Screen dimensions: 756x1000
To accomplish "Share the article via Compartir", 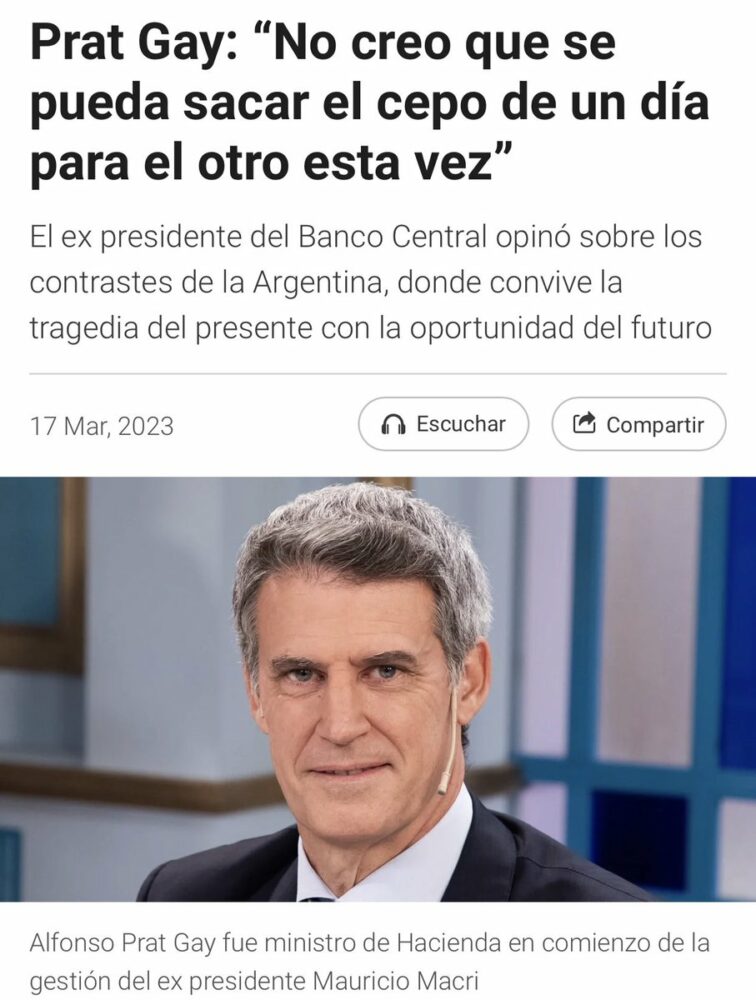I will click(638, 424).
